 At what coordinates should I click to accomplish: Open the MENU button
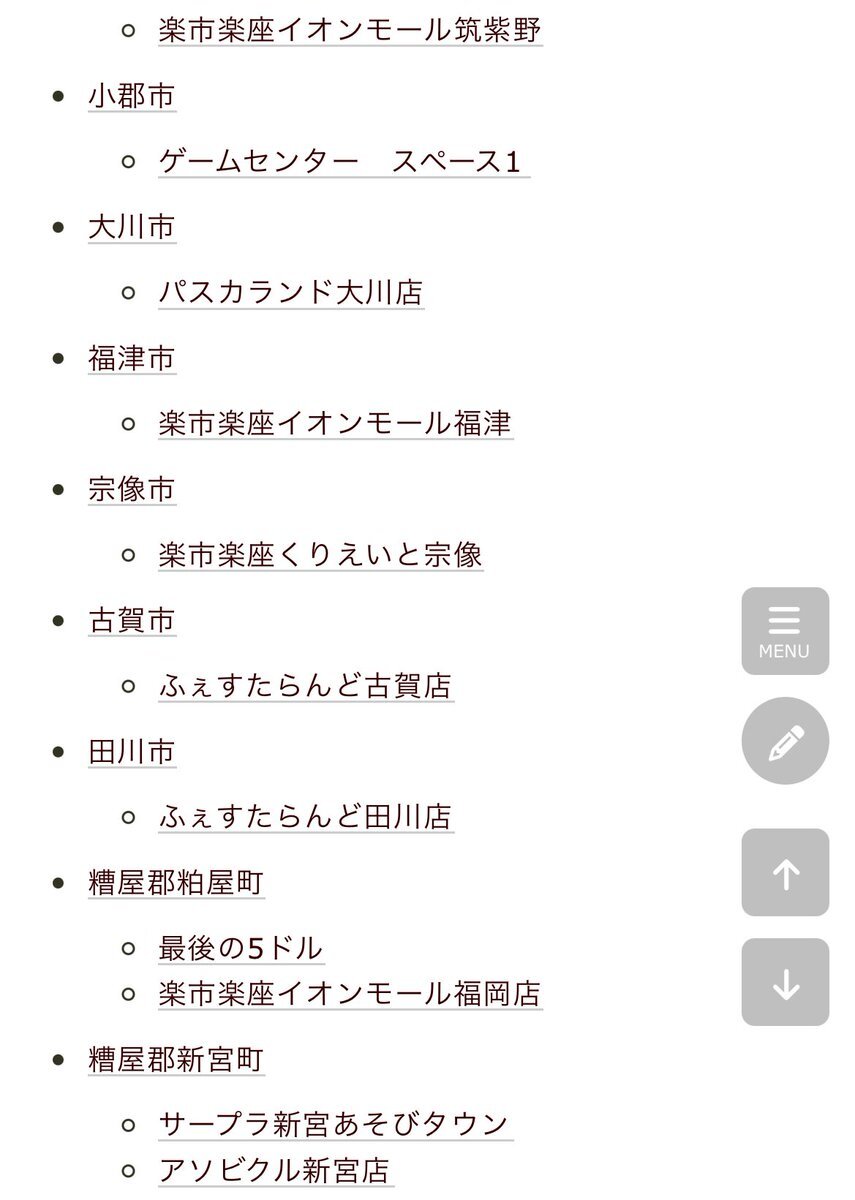click(785, 631)
